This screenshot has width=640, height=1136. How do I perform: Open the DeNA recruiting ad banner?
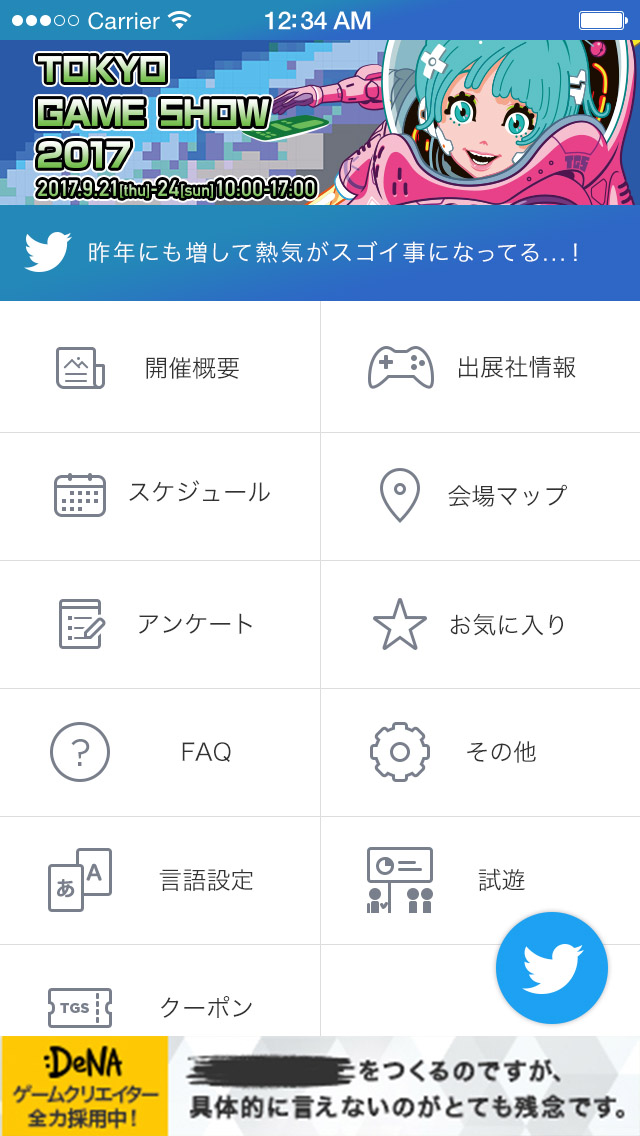click(320, 1086)
